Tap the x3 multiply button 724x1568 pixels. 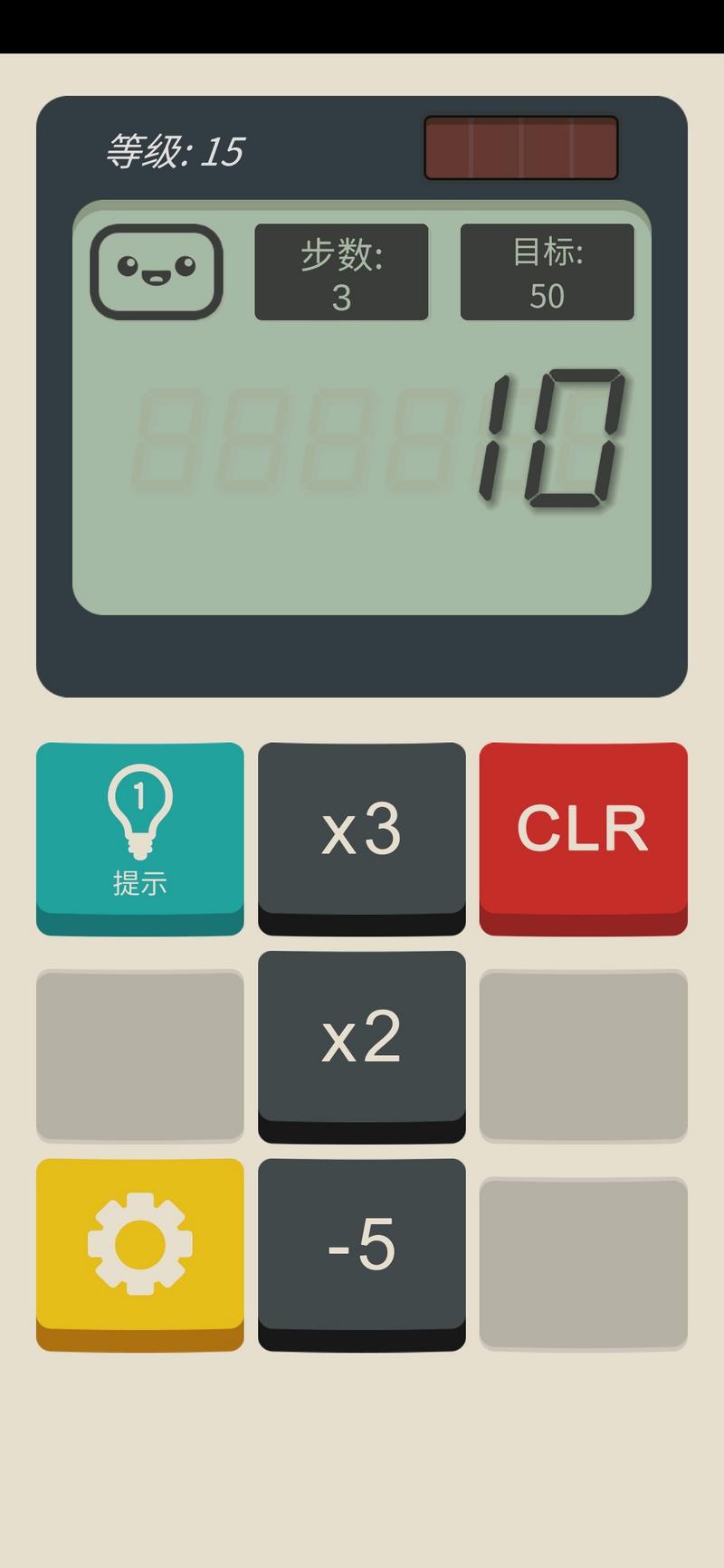click(361, 838)
